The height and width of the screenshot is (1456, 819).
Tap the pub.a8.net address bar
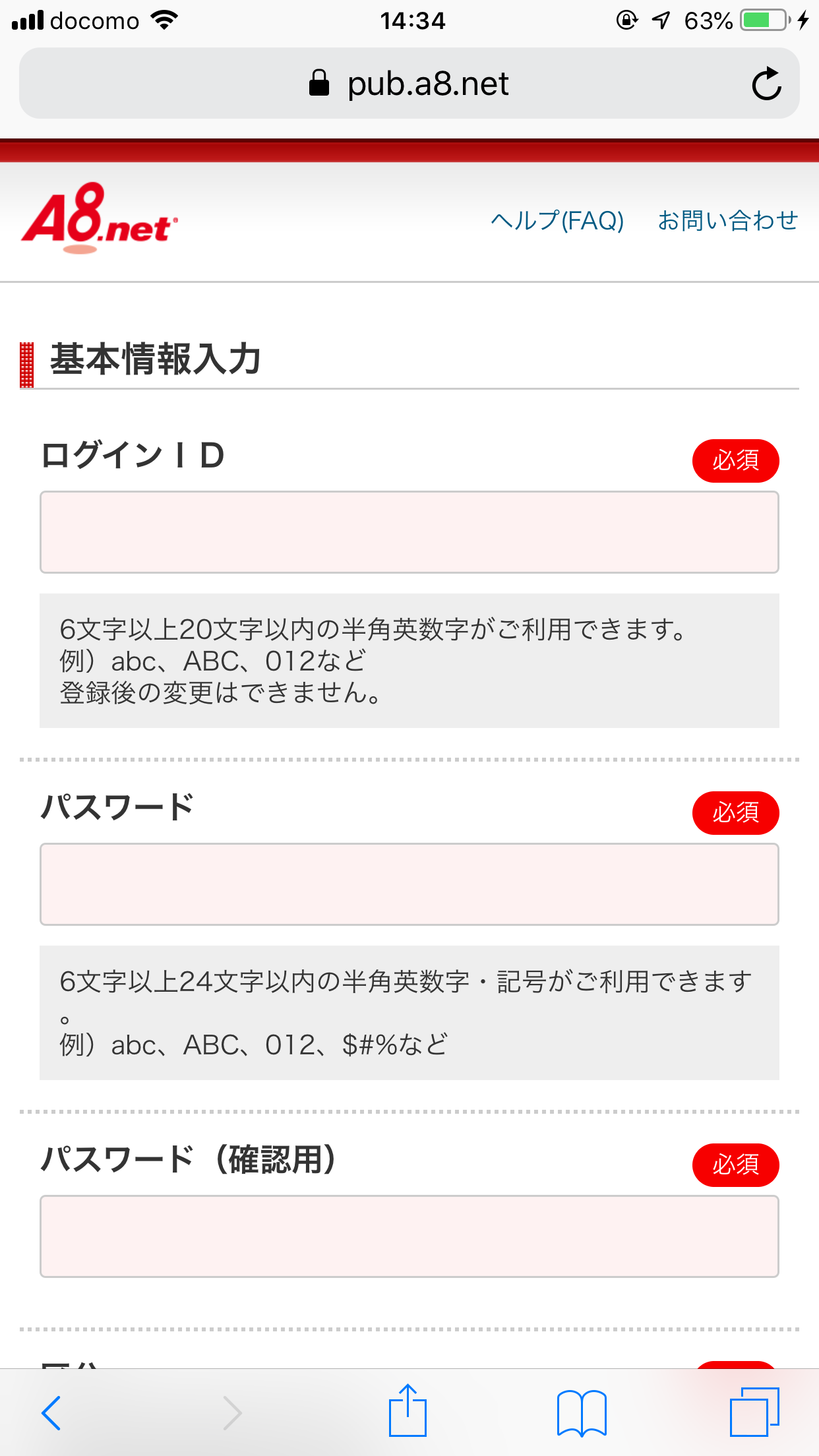(409, 83)
